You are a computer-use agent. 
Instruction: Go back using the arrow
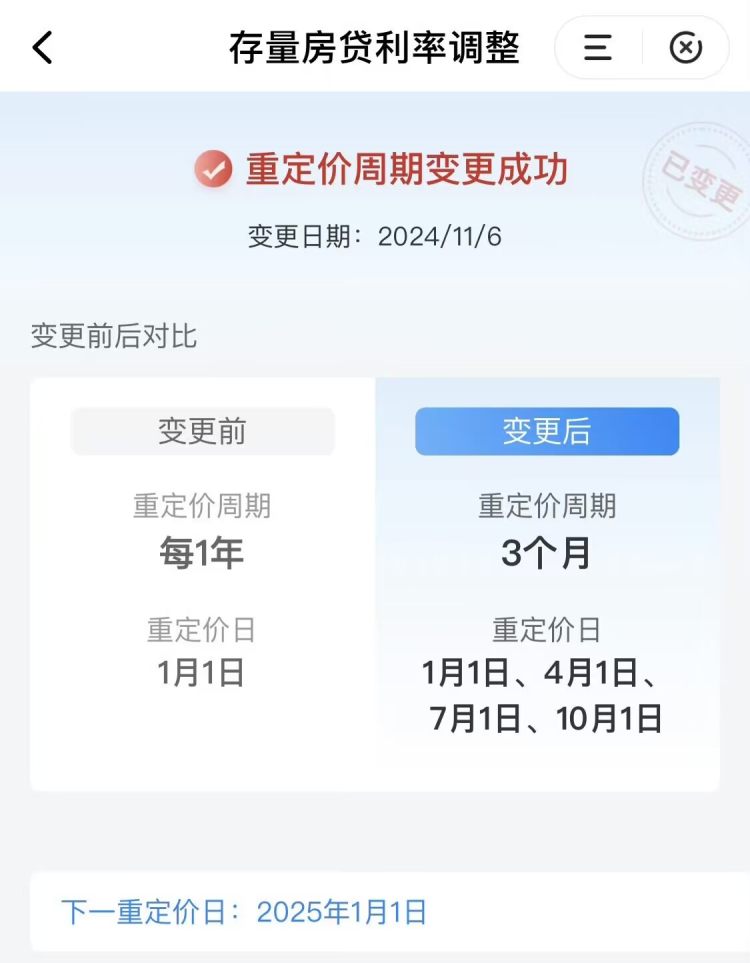tap(42, 47)
